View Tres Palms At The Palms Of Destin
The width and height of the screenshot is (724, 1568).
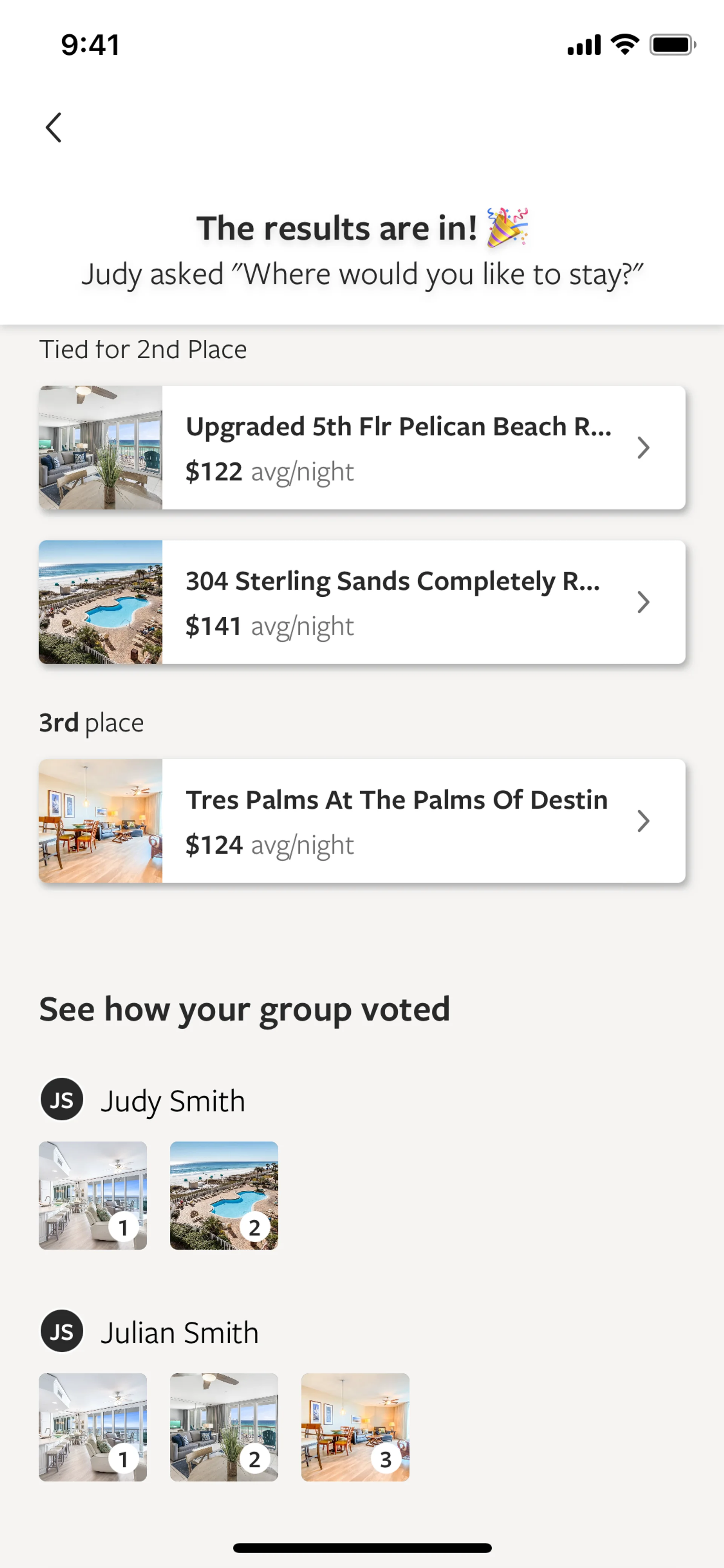362,820
